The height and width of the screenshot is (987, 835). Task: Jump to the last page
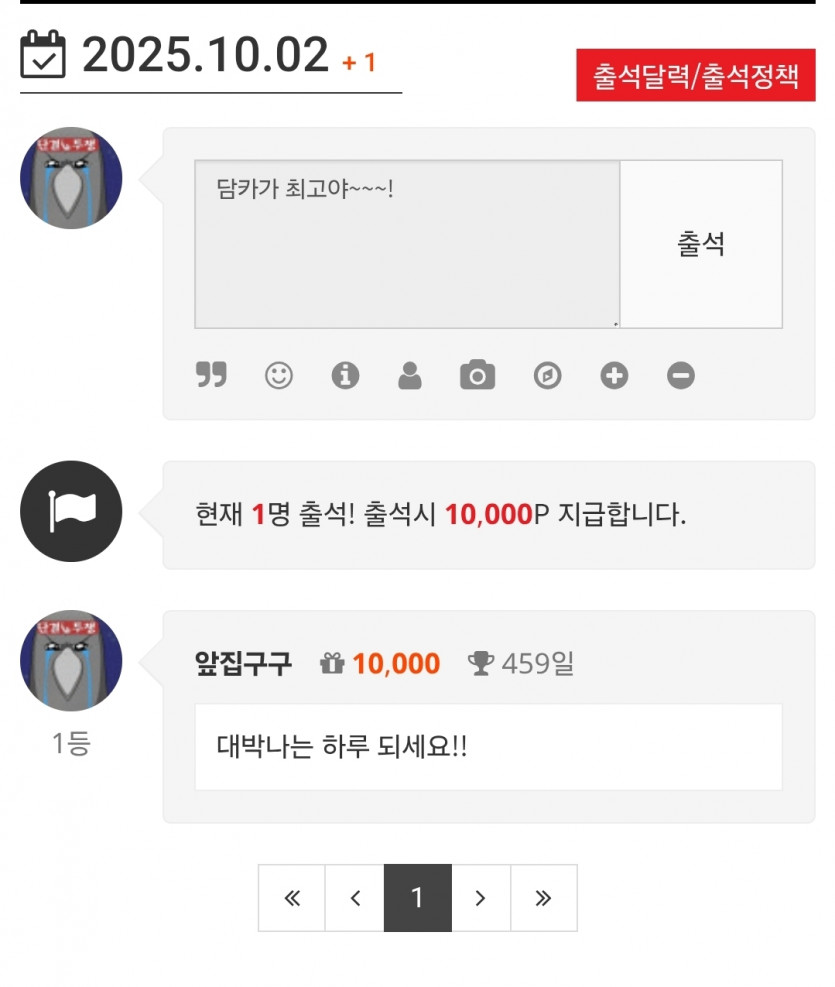click(x=543, y=898)
